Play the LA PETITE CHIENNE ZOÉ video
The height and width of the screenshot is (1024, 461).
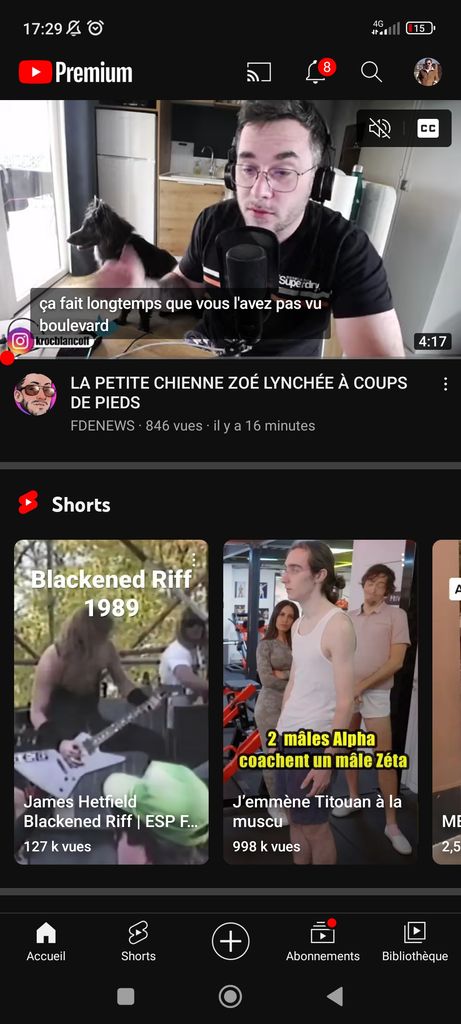230,229
